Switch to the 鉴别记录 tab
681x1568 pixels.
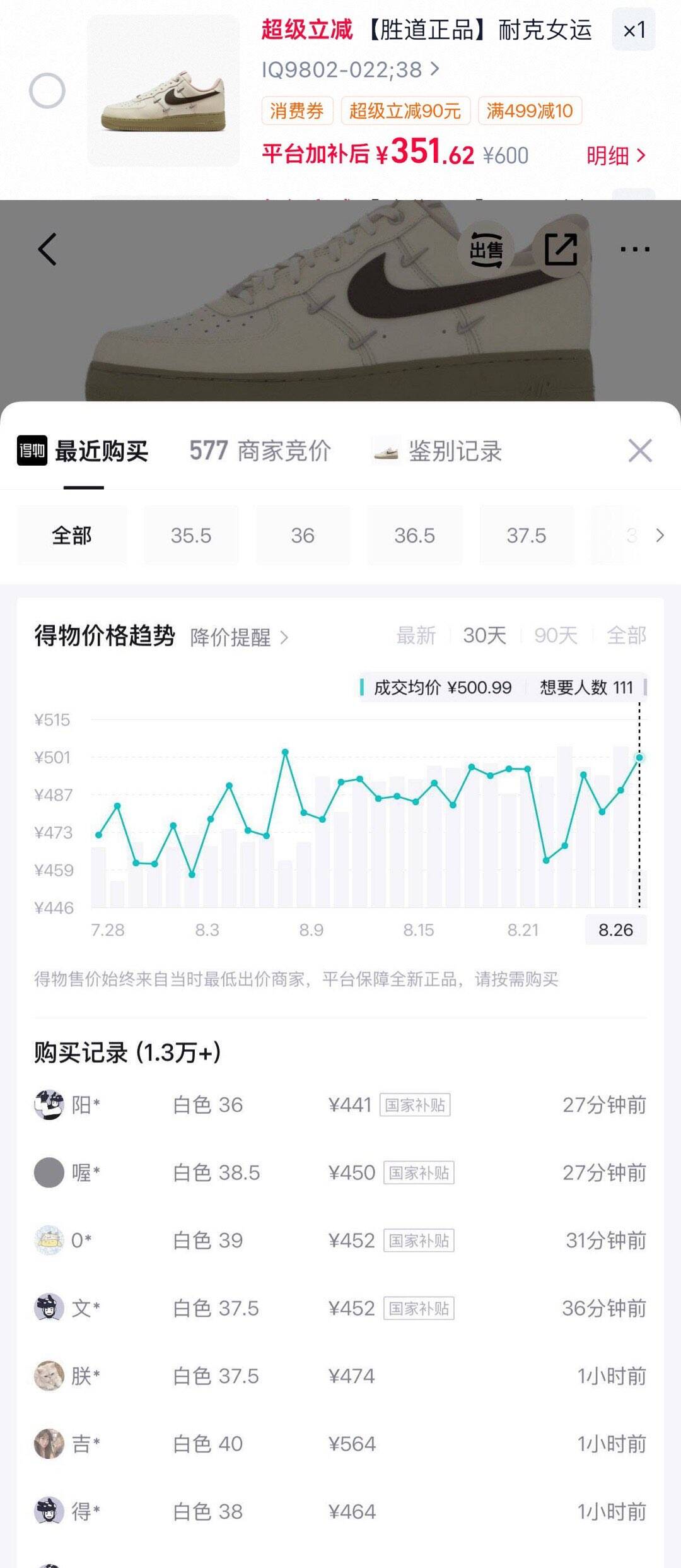coord(438,451)
